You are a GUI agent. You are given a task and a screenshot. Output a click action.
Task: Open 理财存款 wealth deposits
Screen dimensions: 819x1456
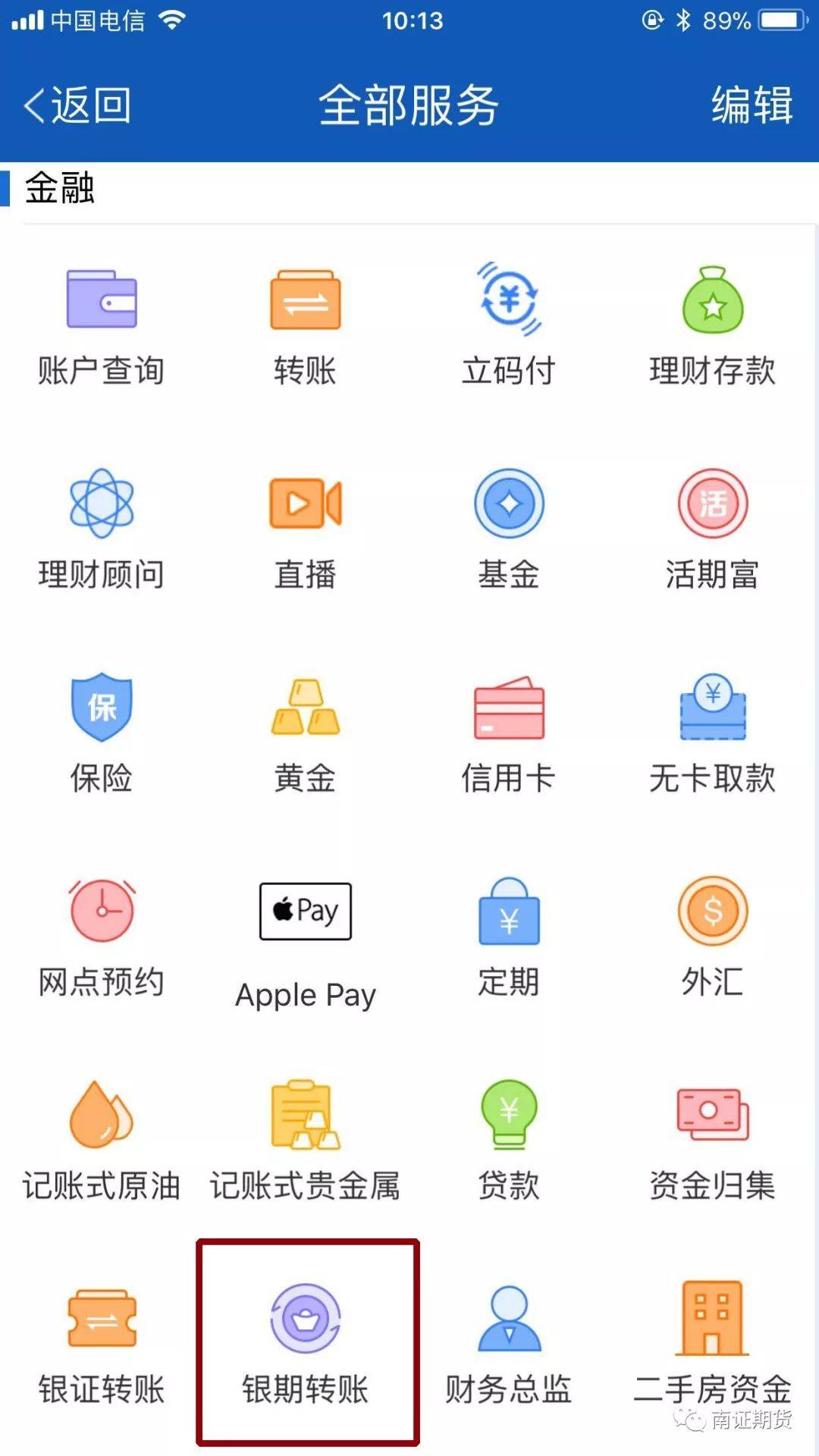pos(712,328)
